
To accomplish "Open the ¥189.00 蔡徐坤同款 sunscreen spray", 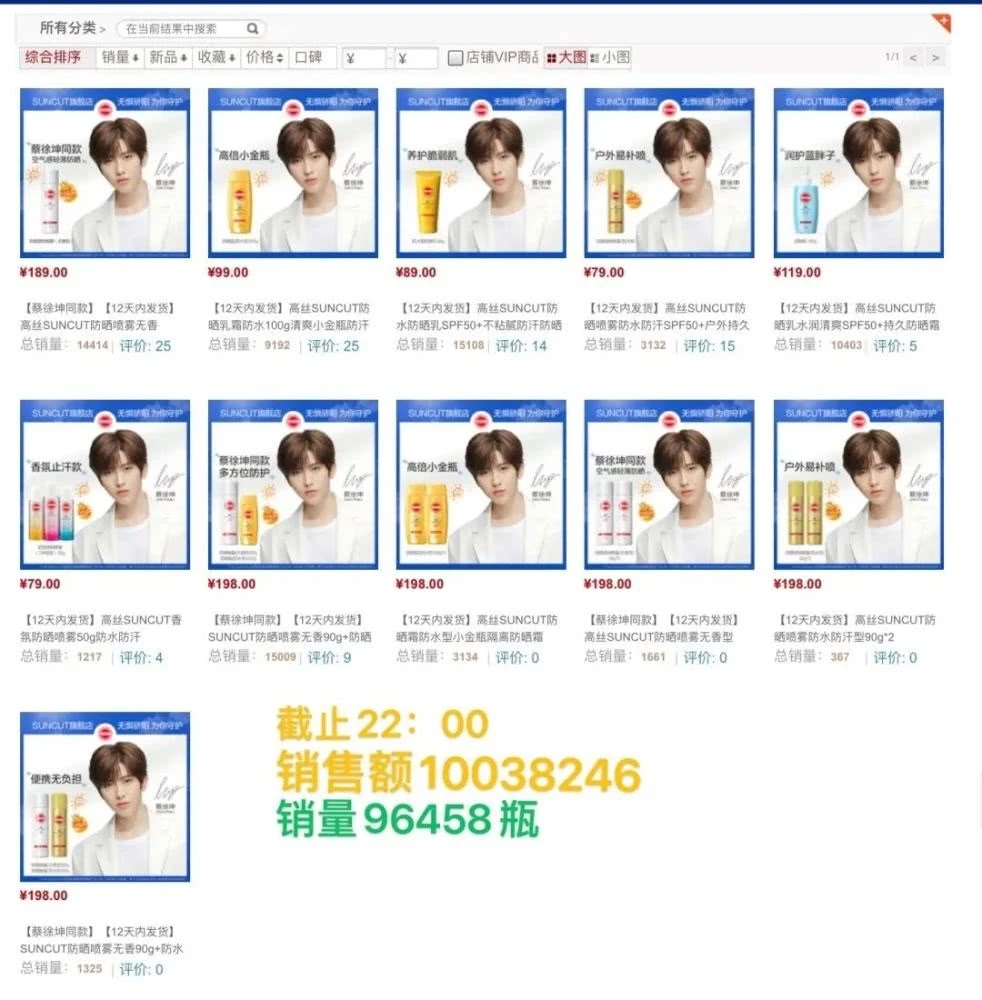I will coord(105,173).
